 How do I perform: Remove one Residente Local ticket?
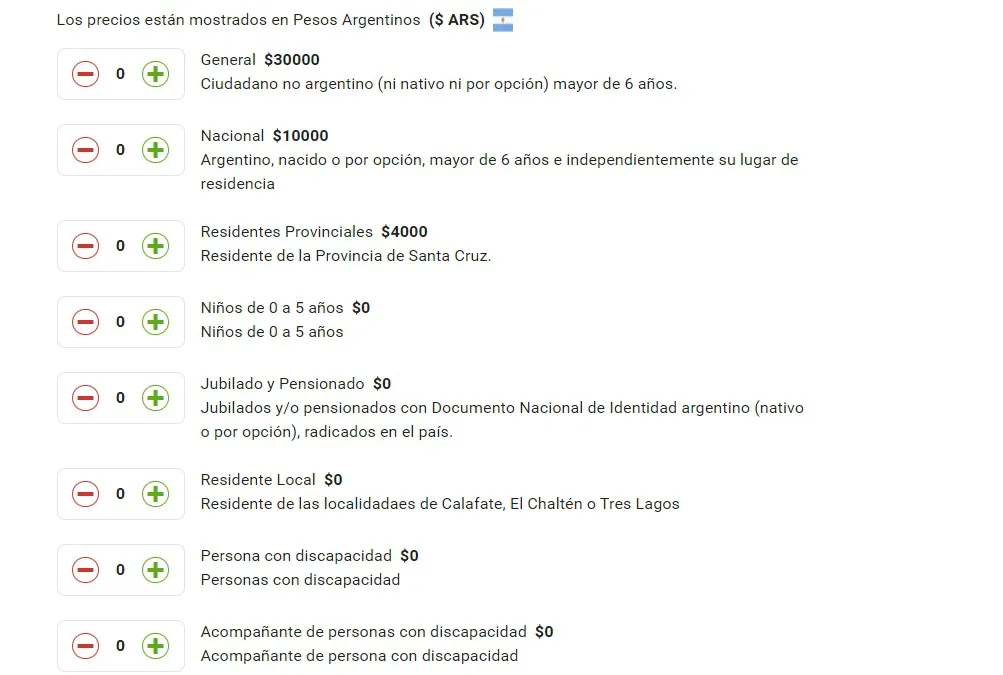tap(86, 494)
